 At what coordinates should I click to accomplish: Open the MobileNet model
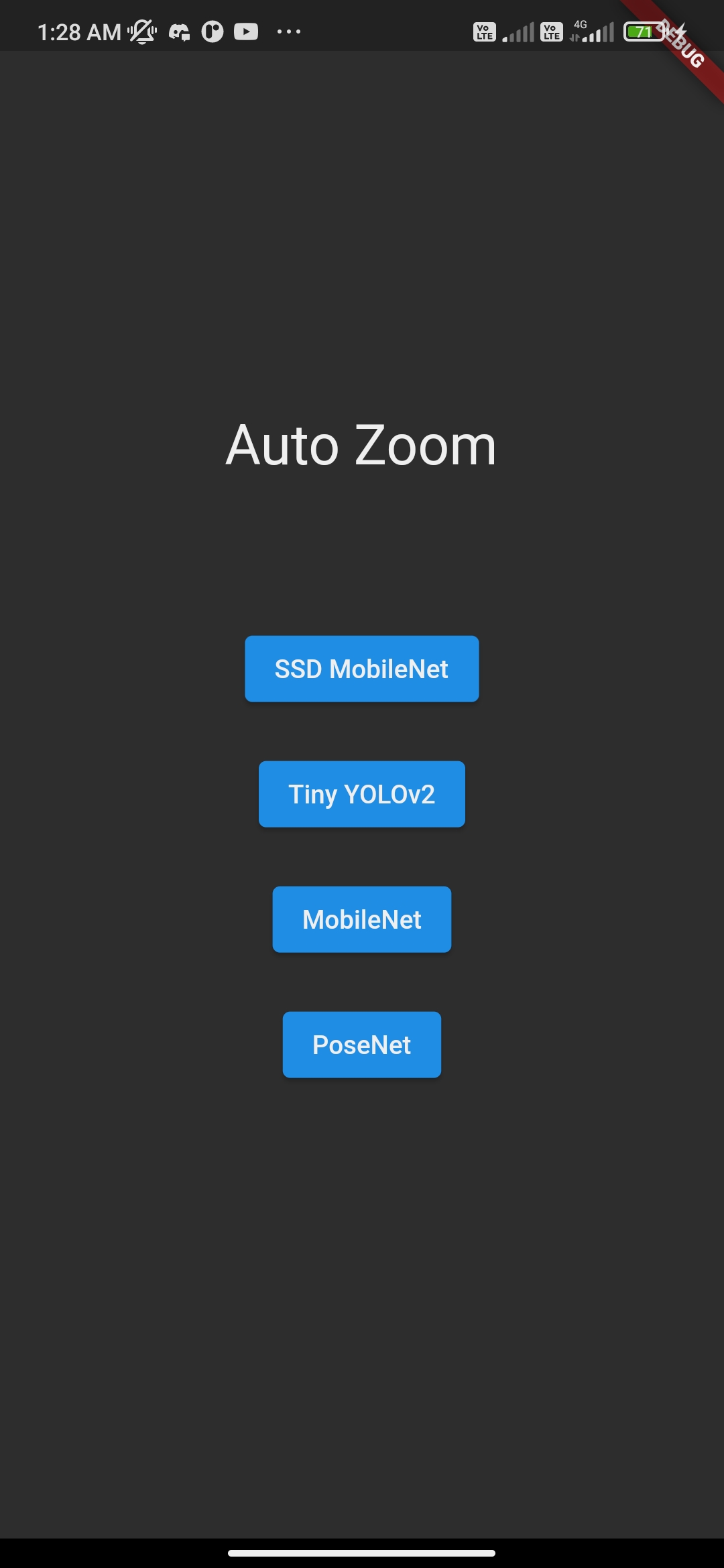[x=361, y=919]
